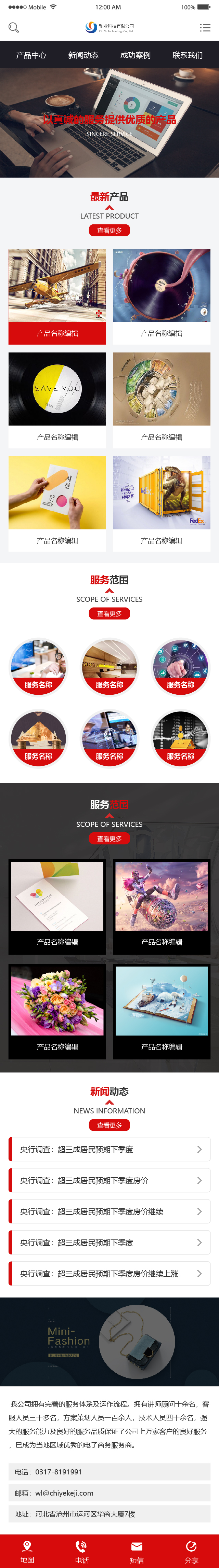Tap 分享 in bottom bar
Screen dimensions: 219x1568
click(x=191, y=1550)
